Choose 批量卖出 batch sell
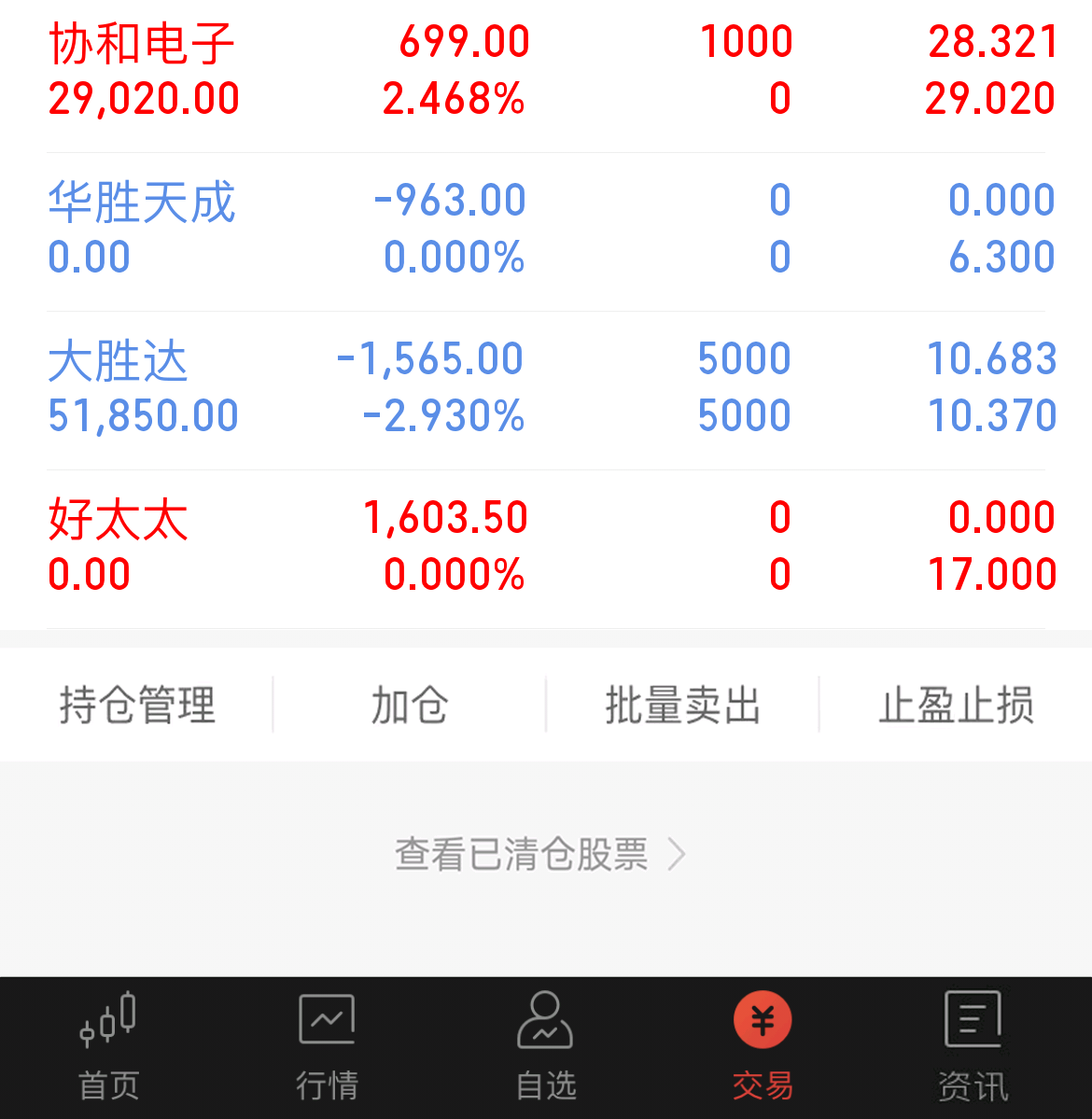Image resolution: width=1092 pixels, height=1119 pixels. [x=682, y=705]
